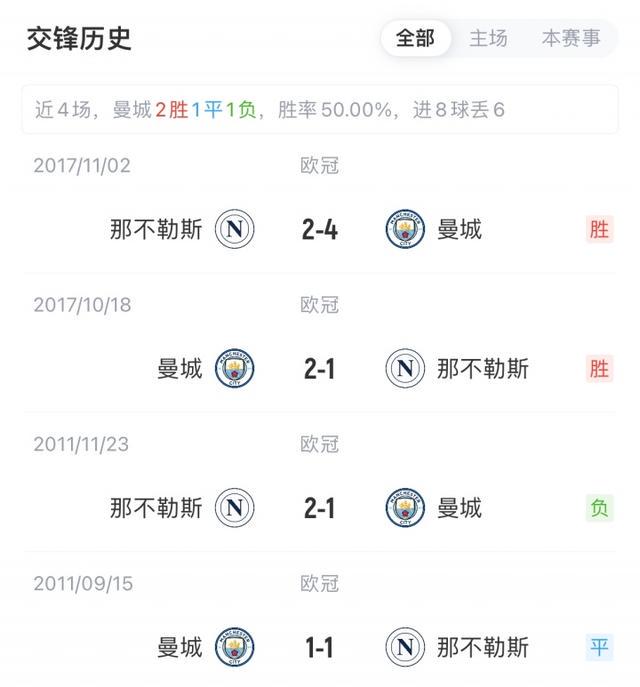Switch to the 主场 tab

[489, 39]
